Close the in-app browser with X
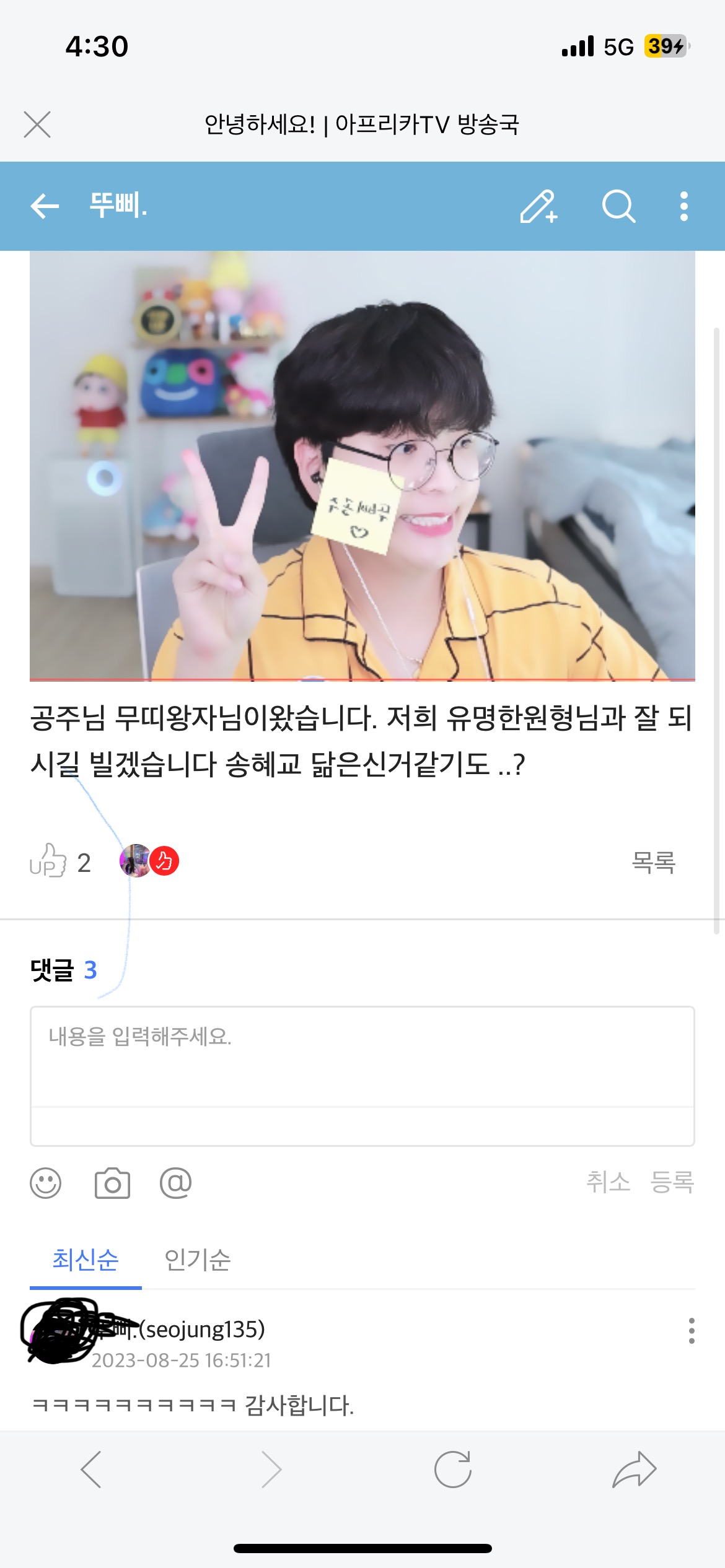Viewport: 725px width, 1568px height. coord(37,124)
